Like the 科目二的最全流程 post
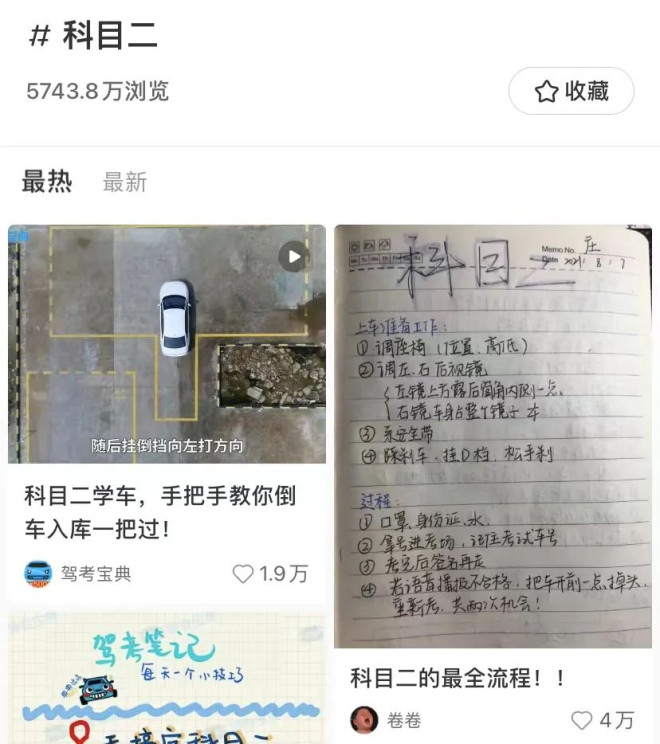Viewport: 660px width, 744px height. tap(581, 720)
